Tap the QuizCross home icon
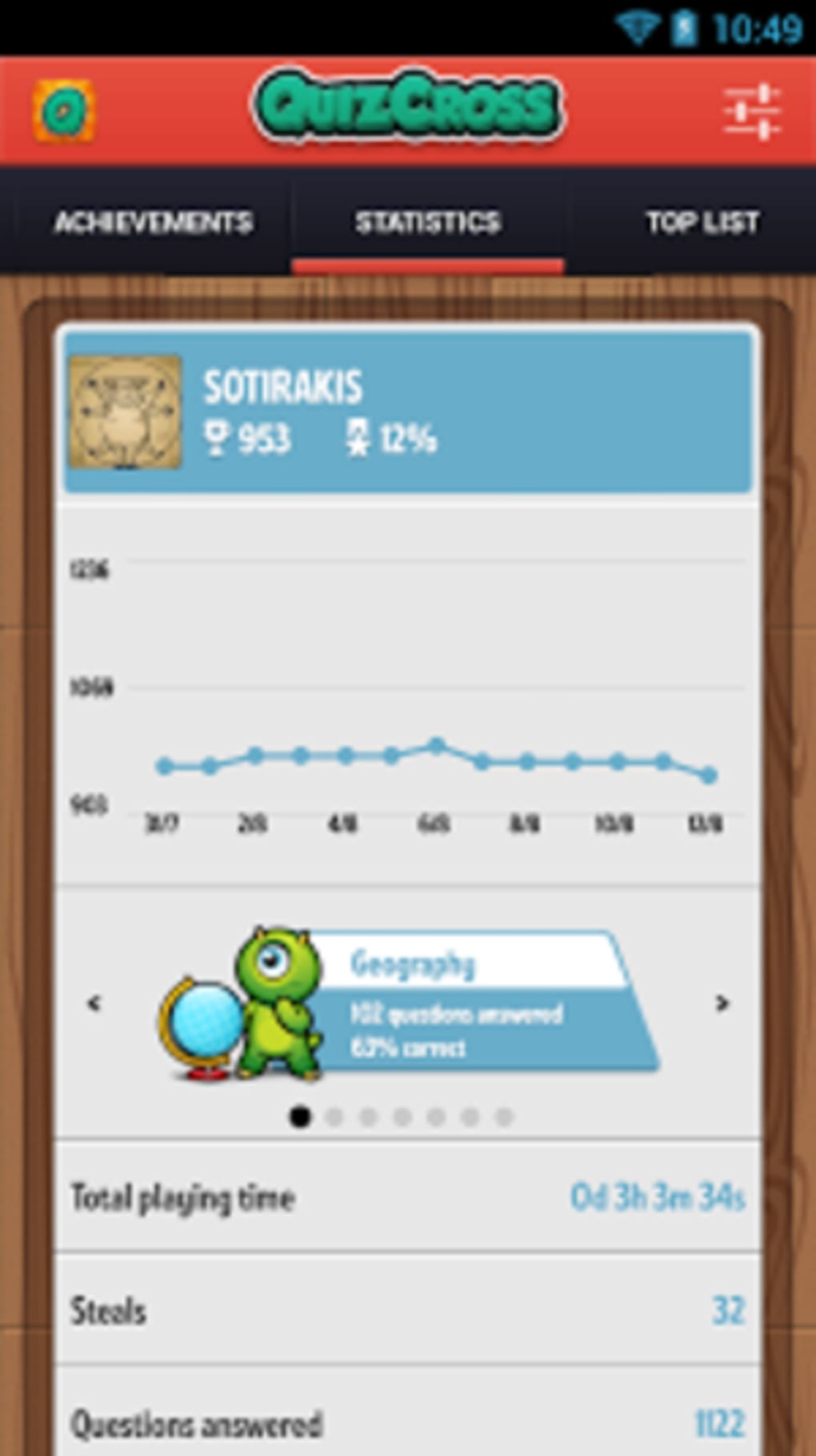The width and height of the screenshot is (816, 1456). 64,111
